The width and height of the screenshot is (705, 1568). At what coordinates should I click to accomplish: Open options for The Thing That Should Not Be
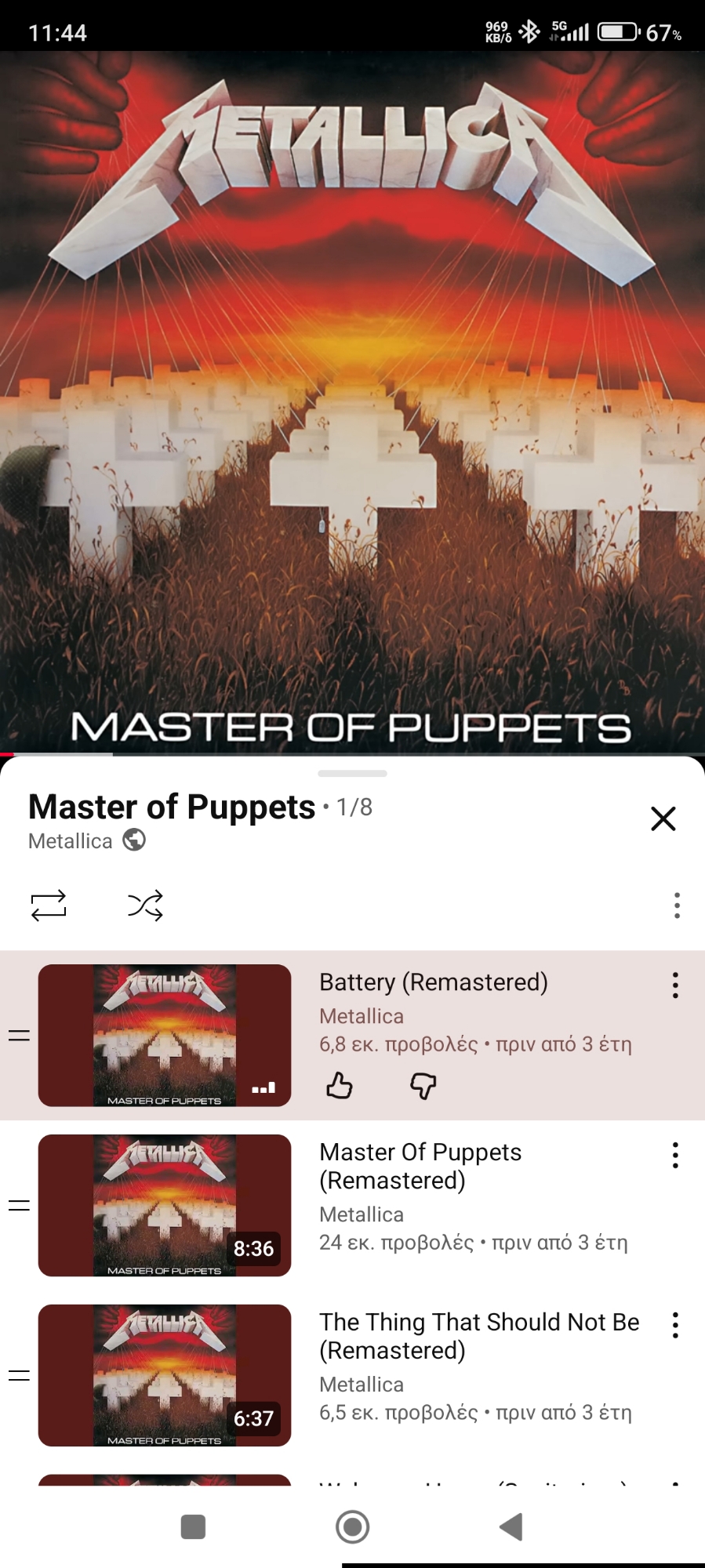tap(674, 1326)
